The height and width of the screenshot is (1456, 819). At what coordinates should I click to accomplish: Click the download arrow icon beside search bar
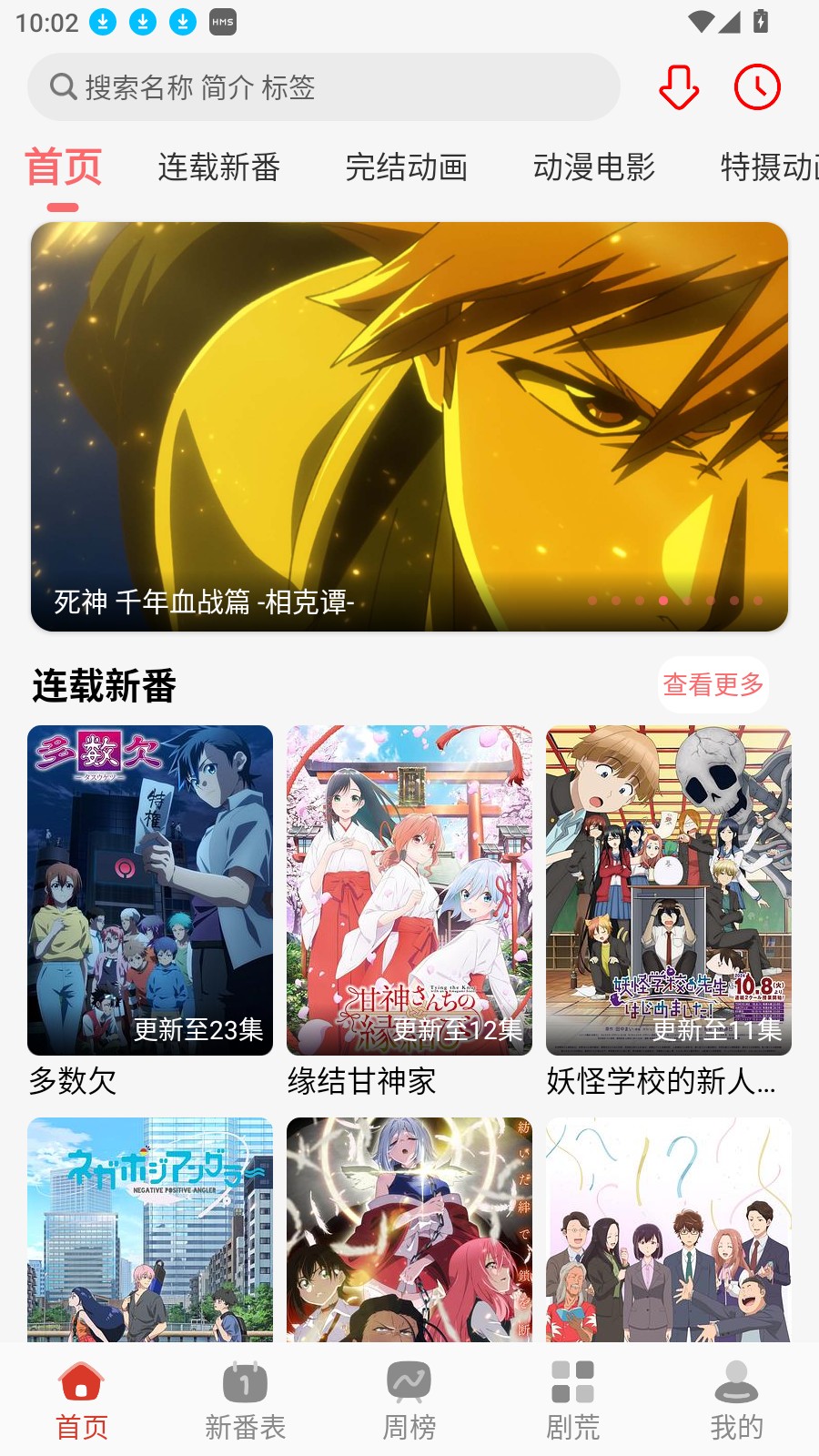(x=679, y=88)
